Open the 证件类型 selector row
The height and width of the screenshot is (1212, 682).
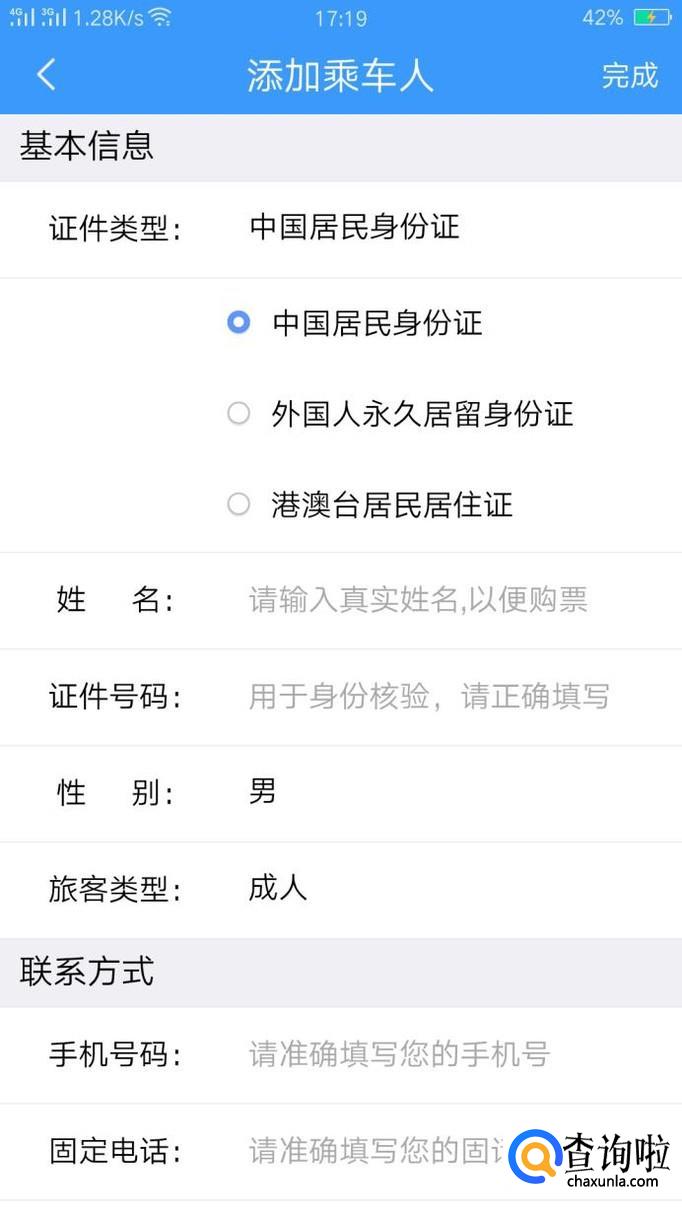coord(341,229)
